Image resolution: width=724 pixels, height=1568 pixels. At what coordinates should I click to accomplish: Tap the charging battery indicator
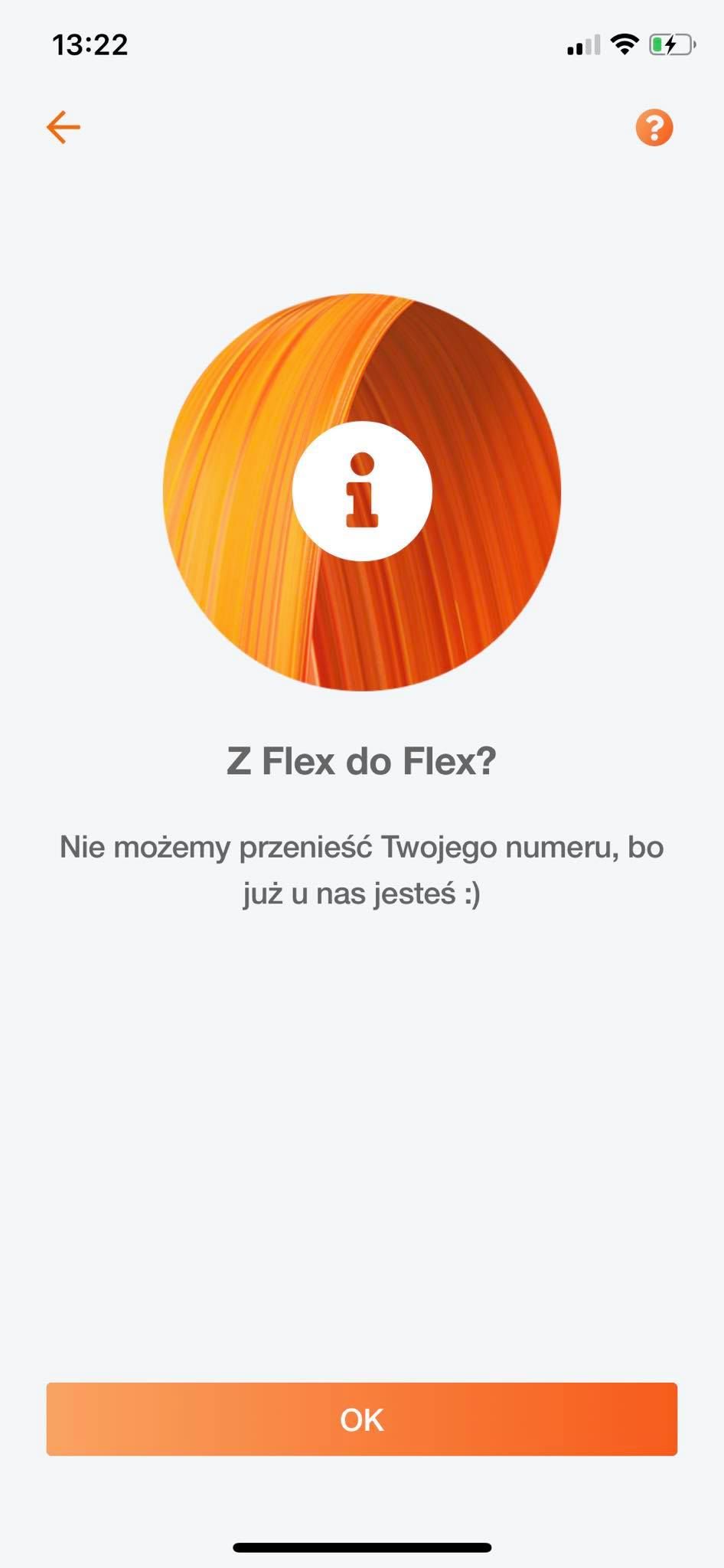(x=670, y=44)
